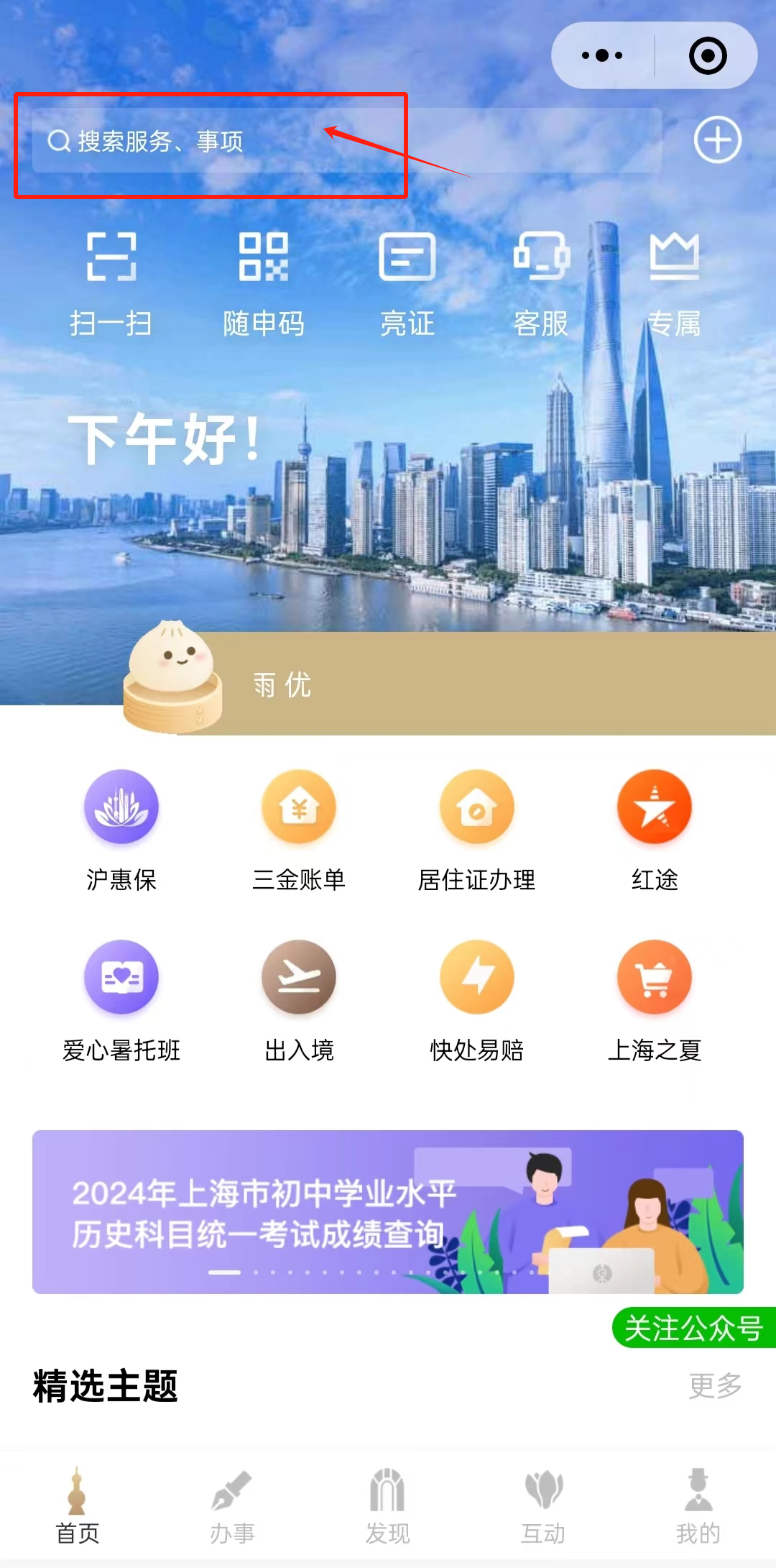Close the mini program with the circle button
This screenshot has width=776, height=1568.
tap(708, 55)
